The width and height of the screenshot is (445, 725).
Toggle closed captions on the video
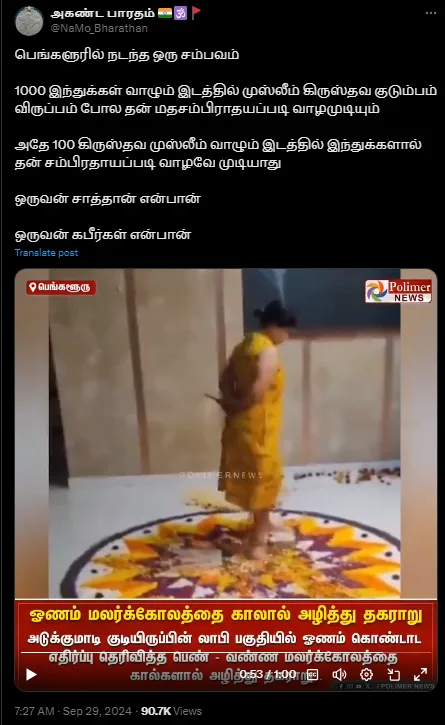click(x=312, y=675)
